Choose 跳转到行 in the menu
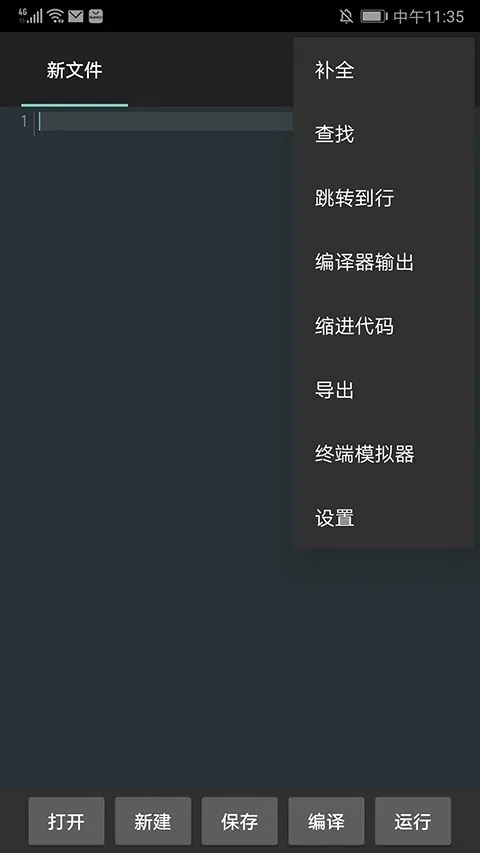The width and height of the screenshot is (480, 853). coord(384,198)
